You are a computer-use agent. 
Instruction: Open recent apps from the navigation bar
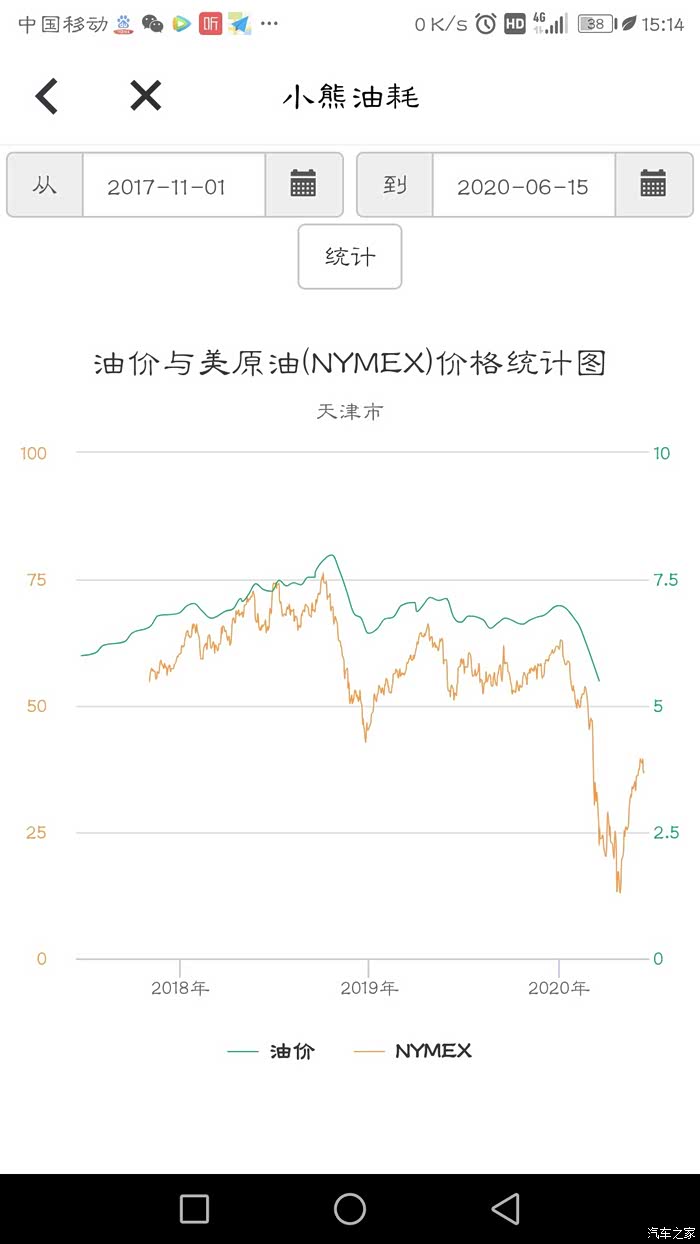point(194,1209)
